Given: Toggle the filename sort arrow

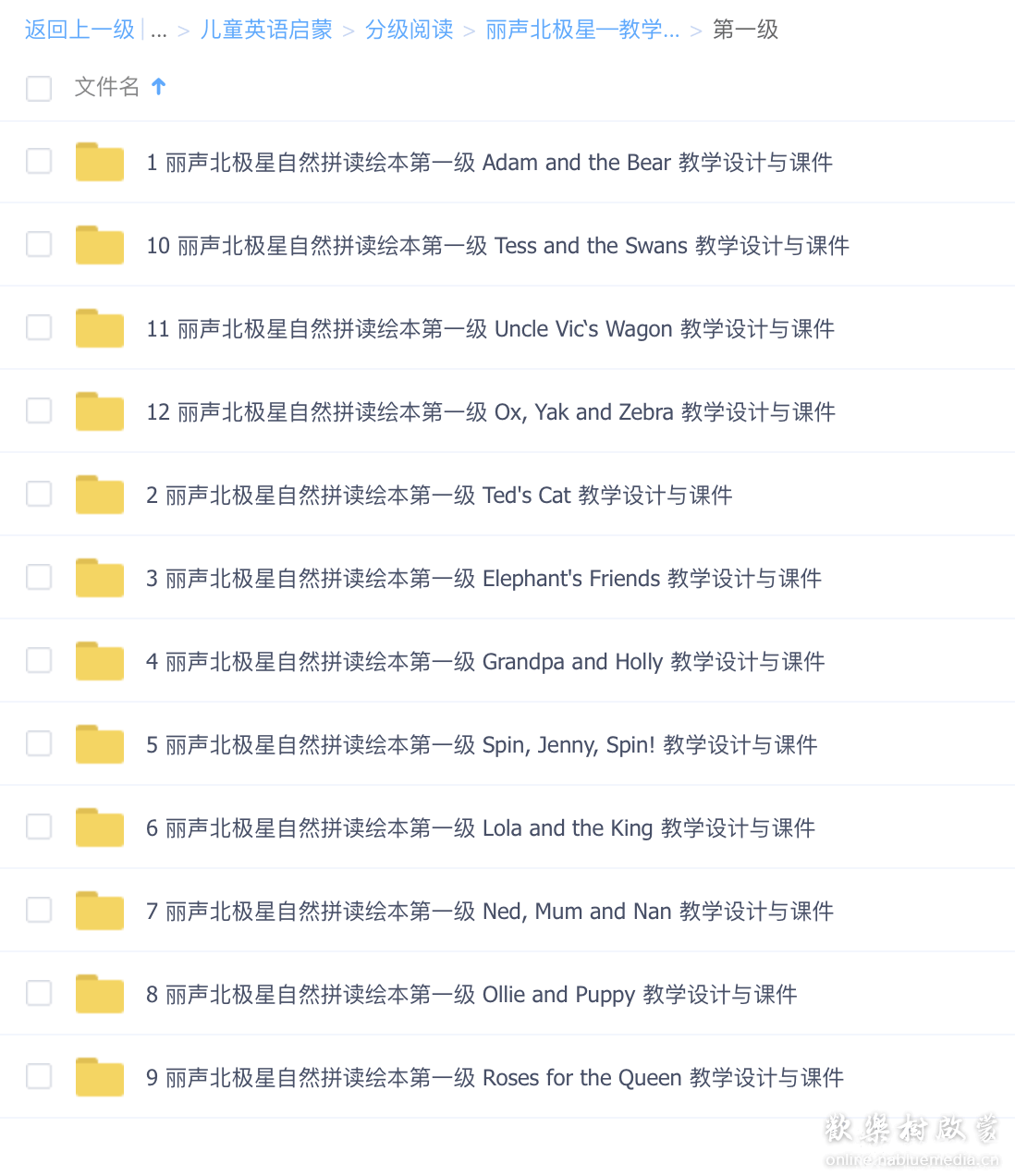Looking at the screenshot, I should [x=159, y=86].
